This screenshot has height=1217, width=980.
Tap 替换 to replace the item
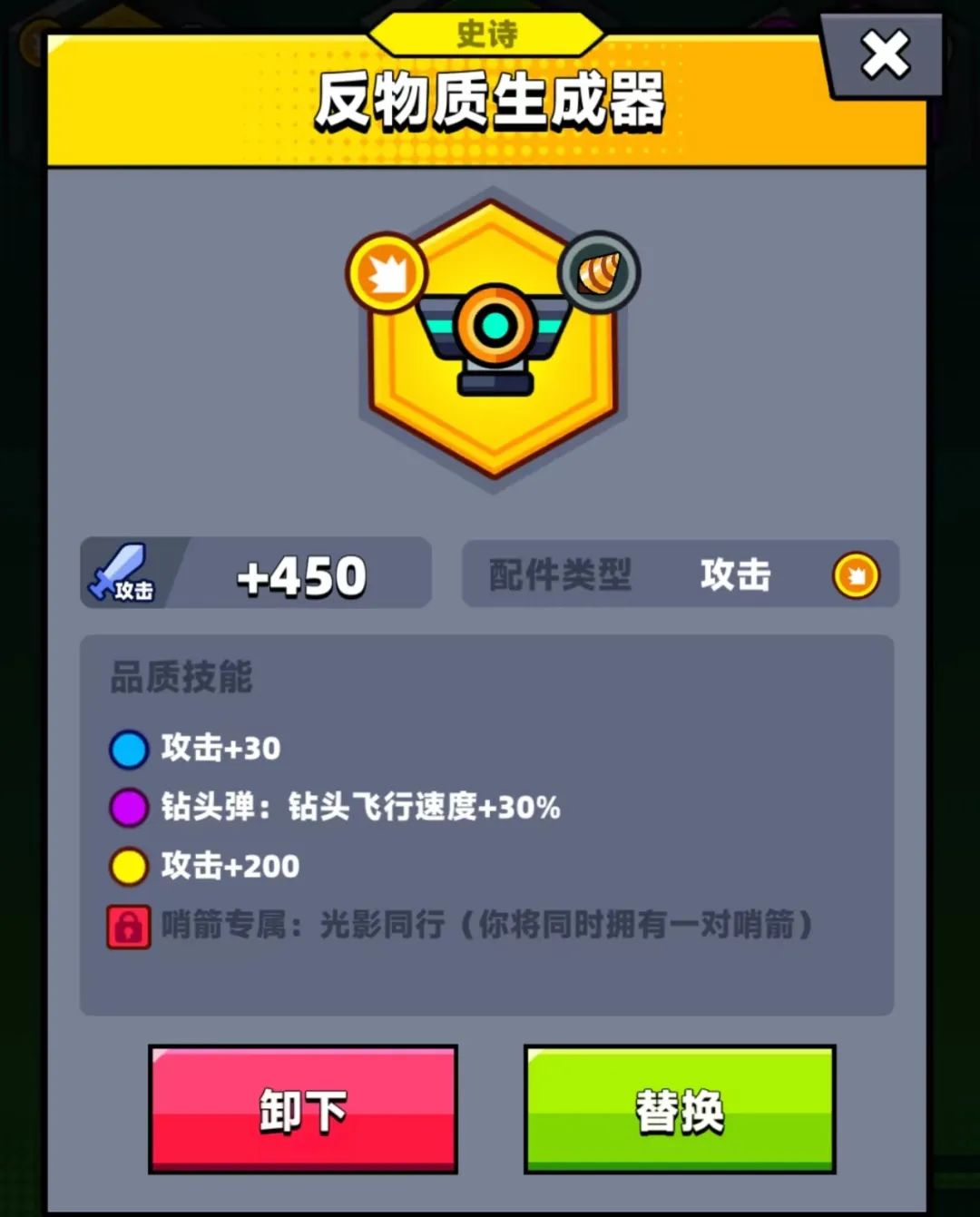tap(679, 1109)
